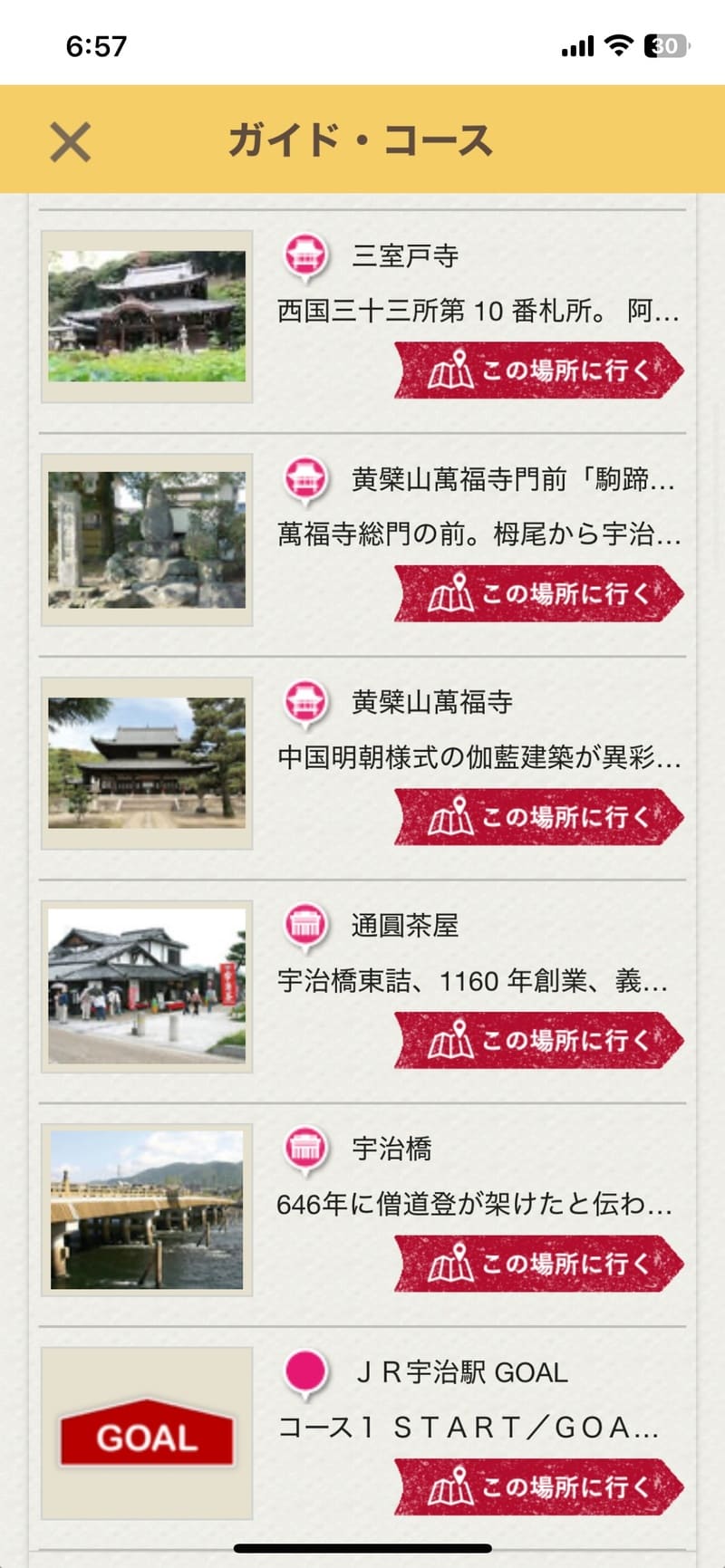Open the GOAL tile for ＪＲ宇治駅
Viewport: 725px width, 1568px height.
coord(147,1433)
